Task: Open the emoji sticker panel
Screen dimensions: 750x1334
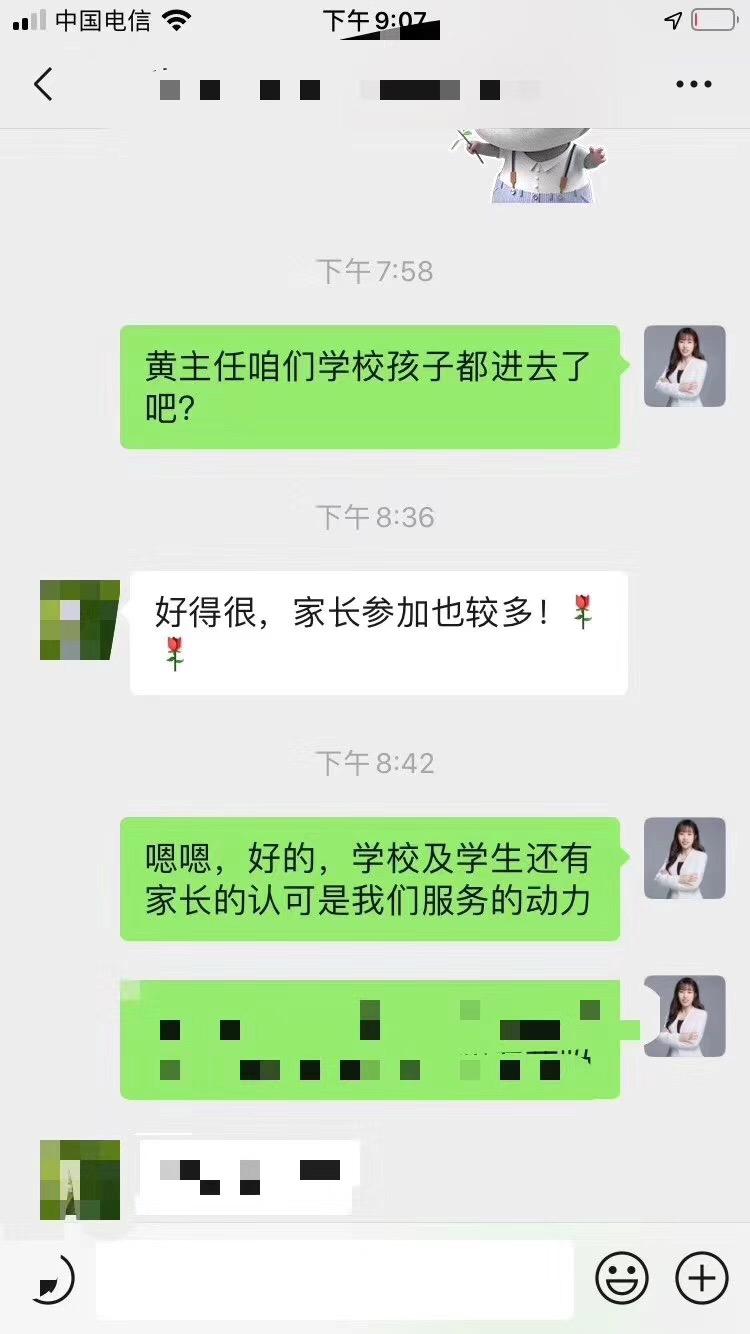Action: 622,1279
